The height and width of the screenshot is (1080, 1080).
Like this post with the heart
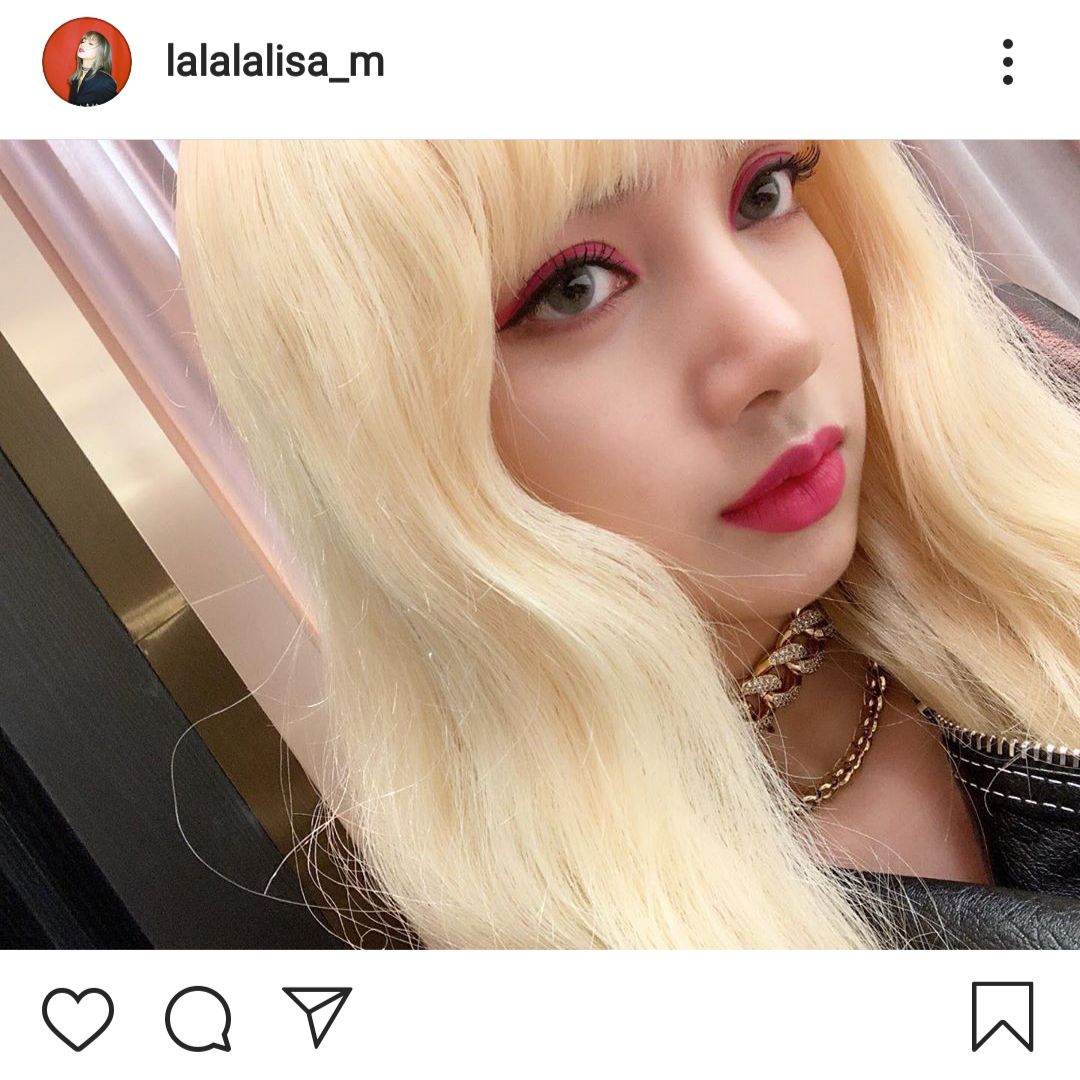pos(78,1018)
